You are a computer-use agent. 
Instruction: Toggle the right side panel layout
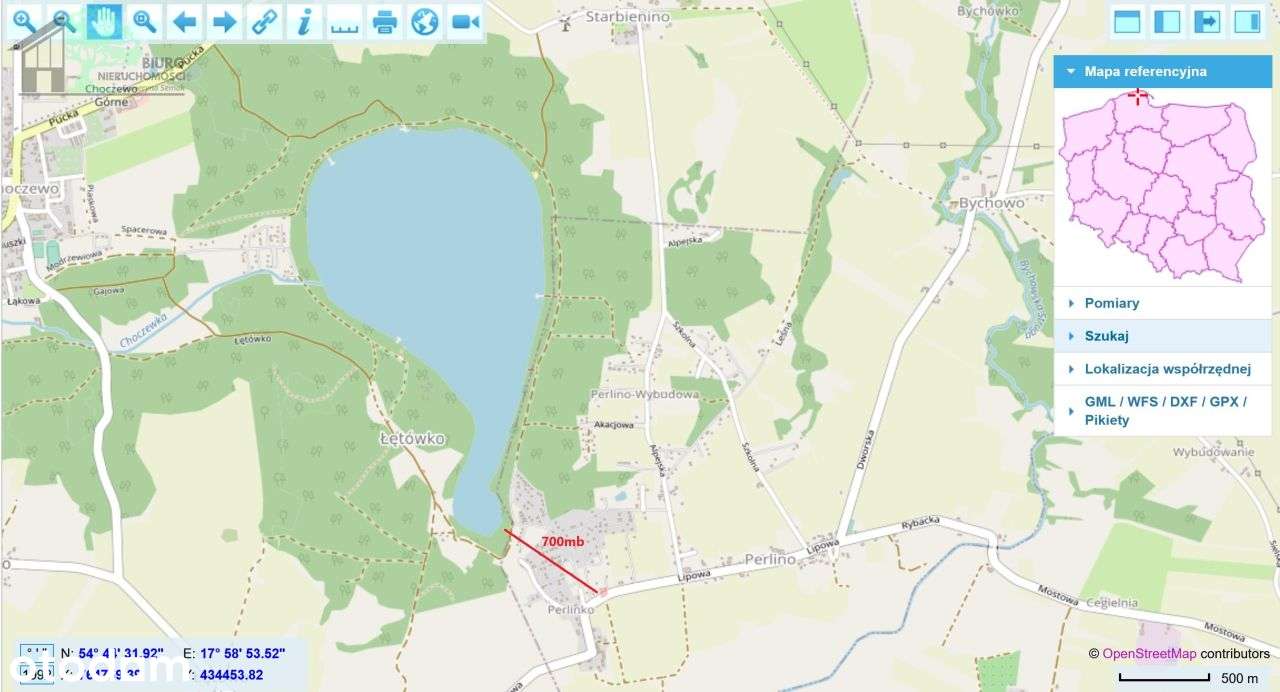click(x=1247, y=21)
